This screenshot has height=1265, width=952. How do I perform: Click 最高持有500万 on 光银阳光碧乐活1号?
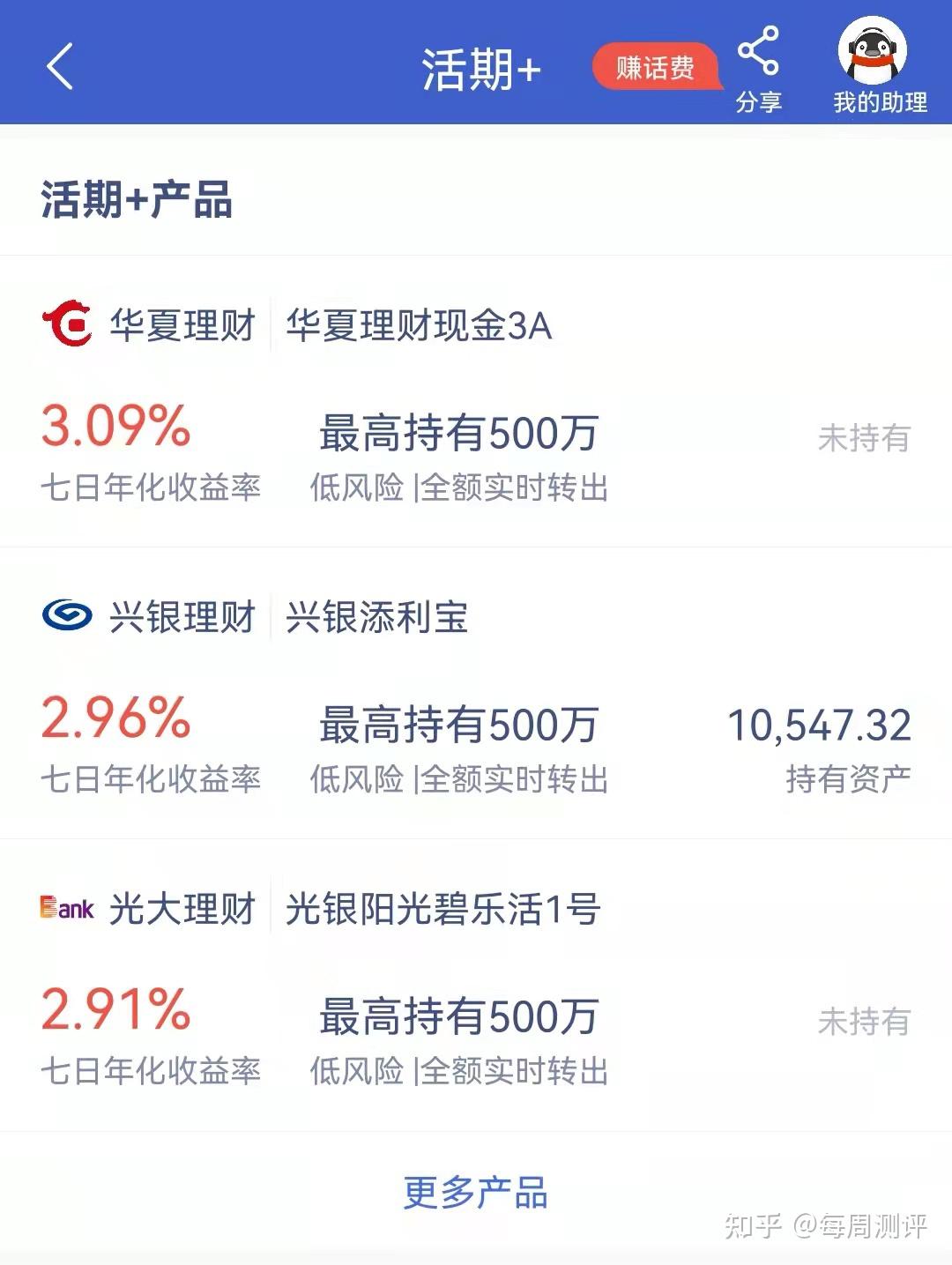(x=457, y=1016)
